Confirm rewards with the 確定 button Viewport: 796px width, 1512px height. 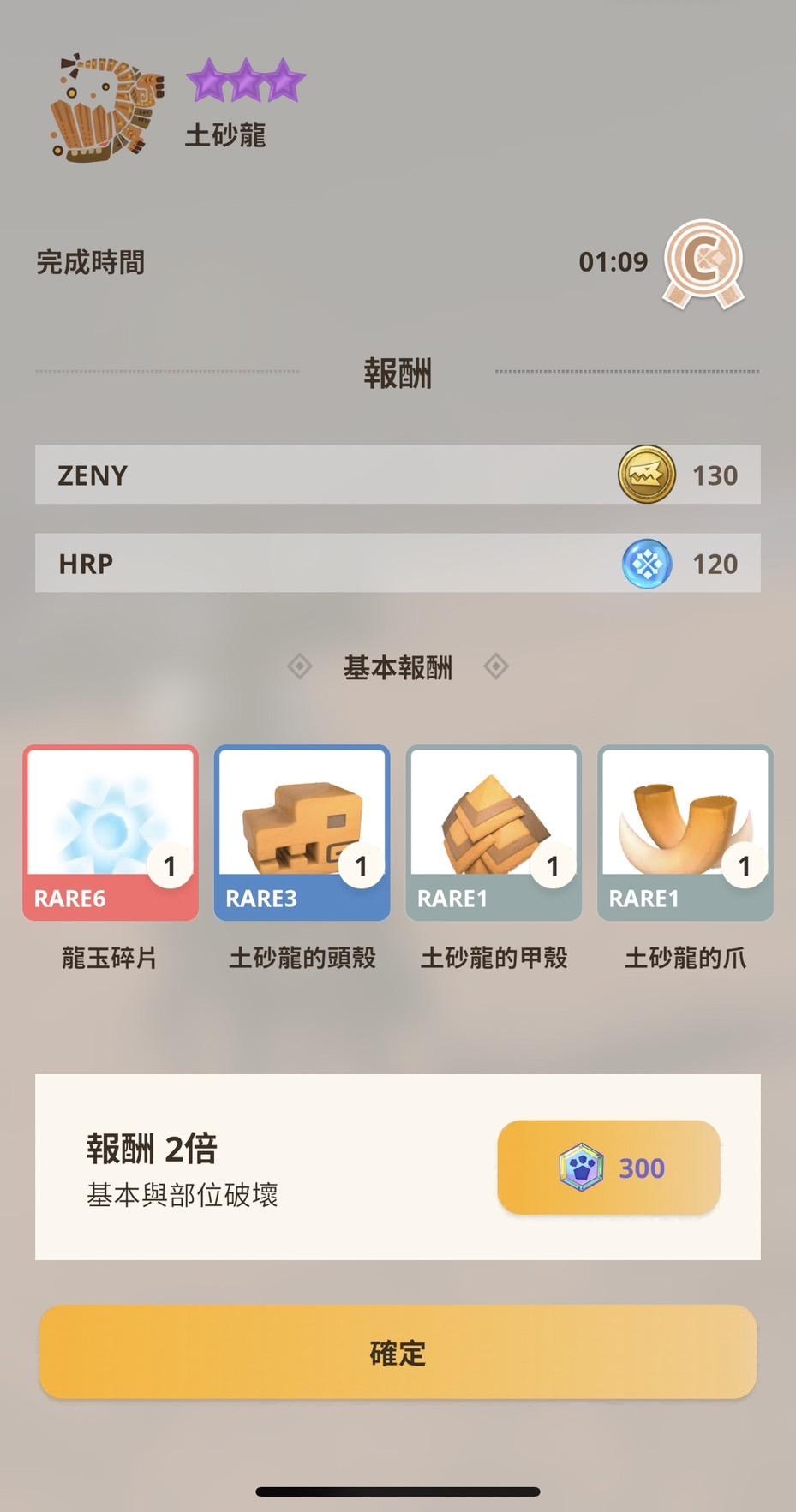point(398,1352)
